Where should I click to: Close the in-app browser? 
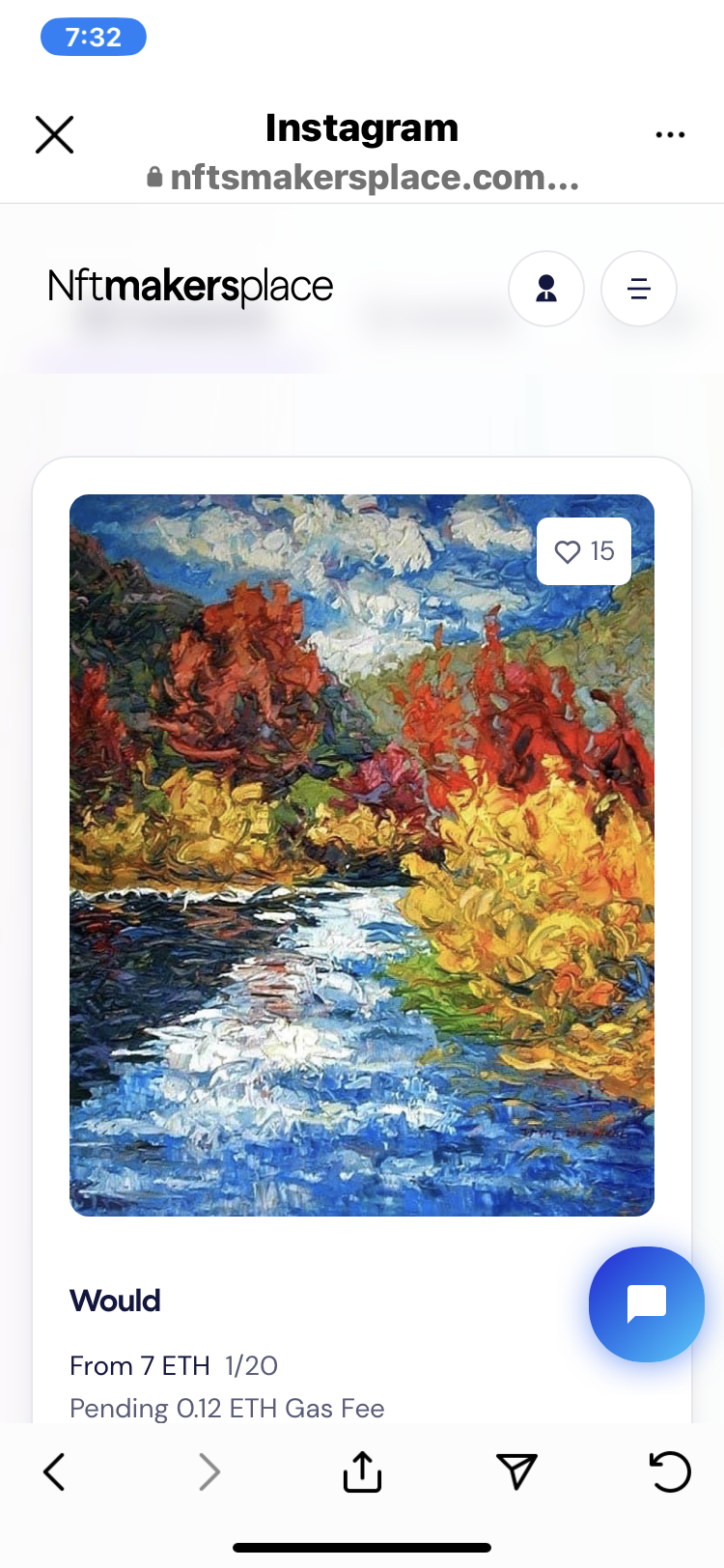tap(54, 134)
